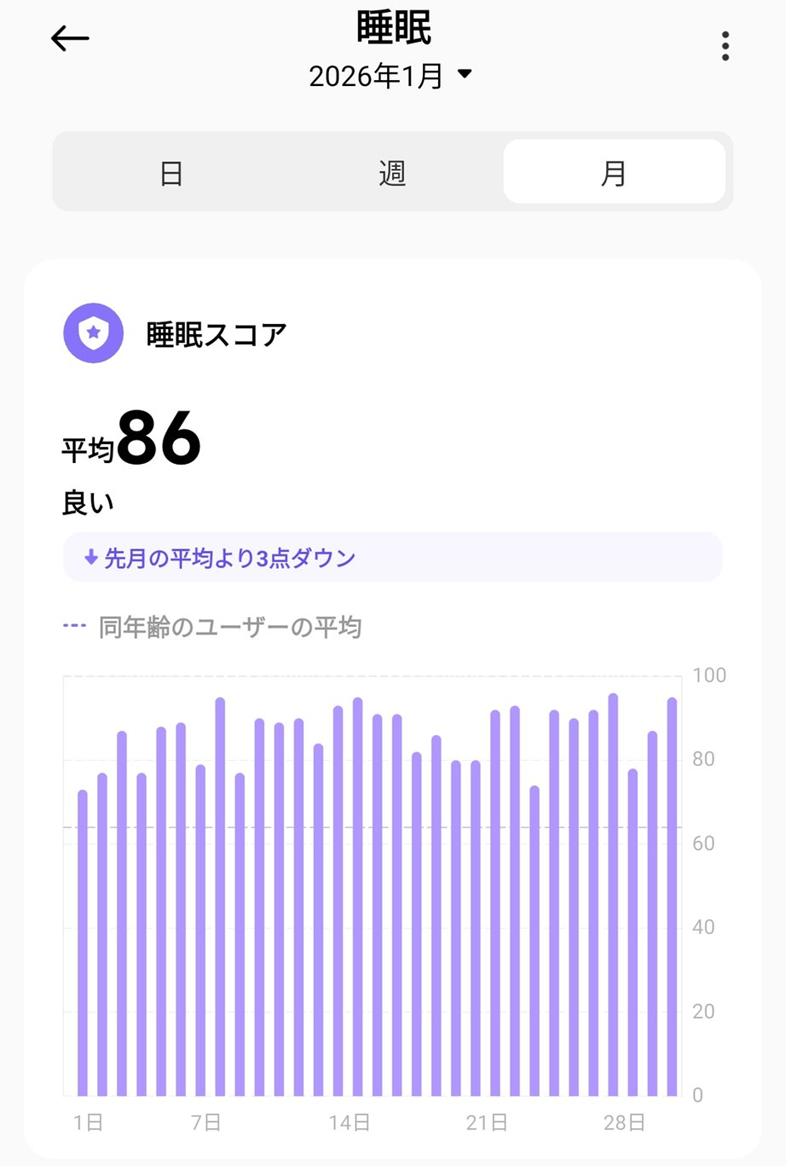Go back using the arrow icon
Viewport: 786px width, 1166px height.
[x=70, y=39]
